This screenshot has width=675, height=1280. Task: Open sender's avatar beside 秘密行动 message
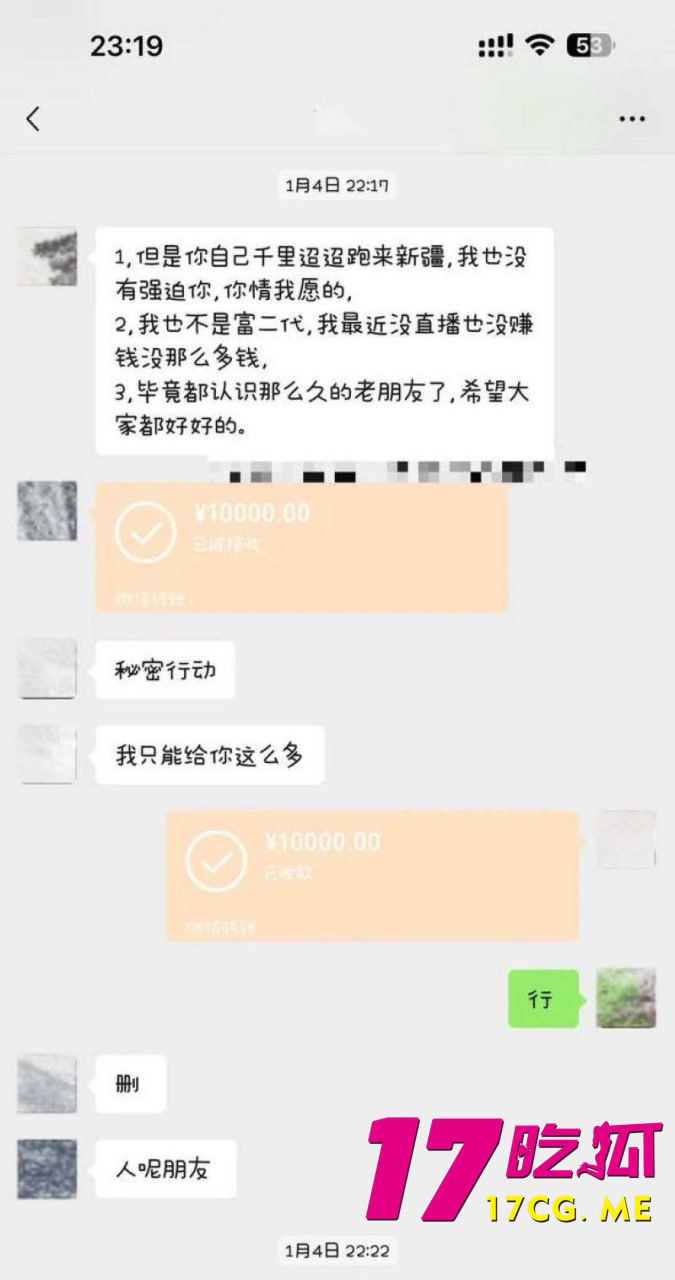47,668
